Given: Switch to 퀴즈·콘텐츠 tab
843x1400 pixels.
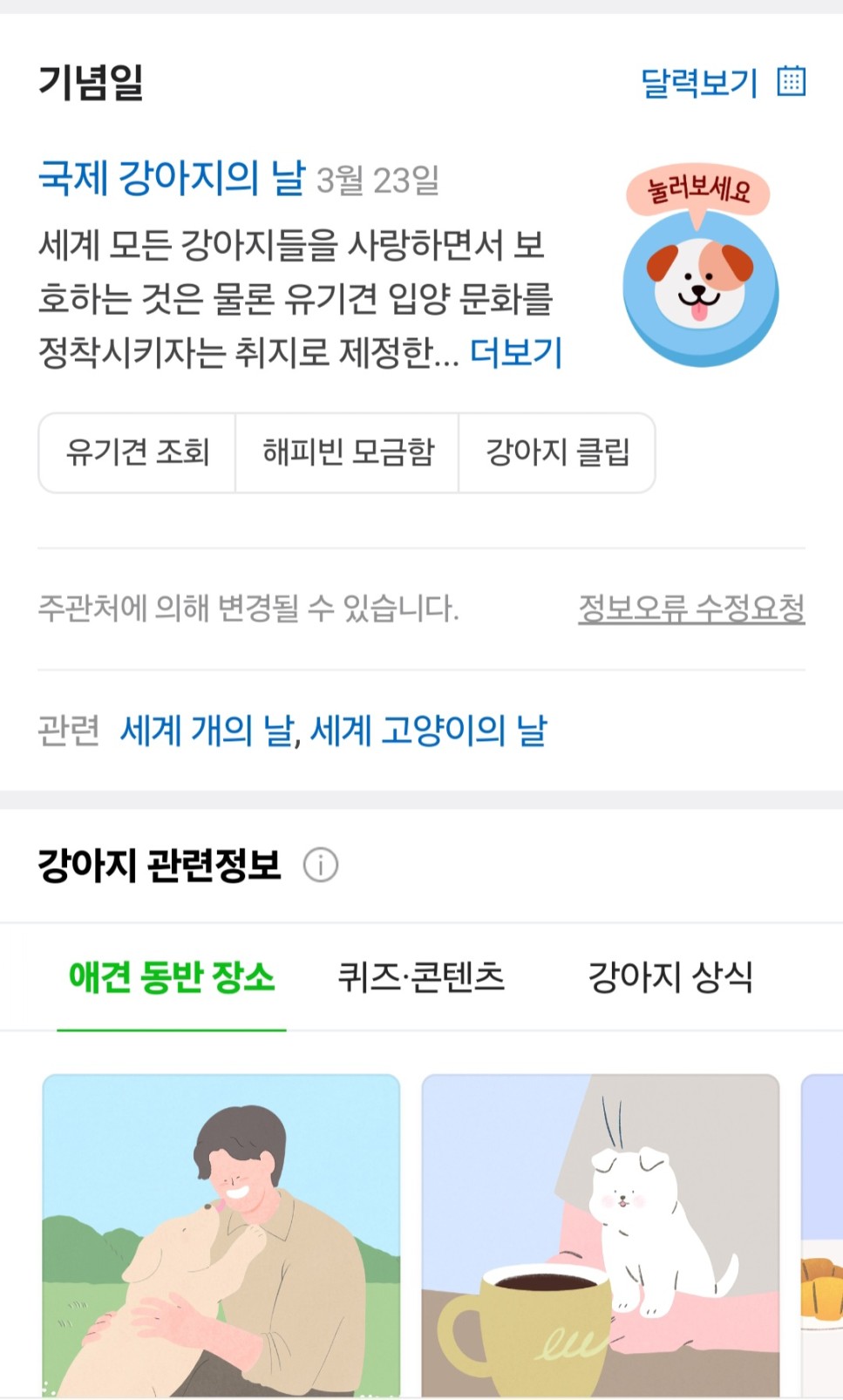Looking at the screenshot, I should click(x=421, y=977).
